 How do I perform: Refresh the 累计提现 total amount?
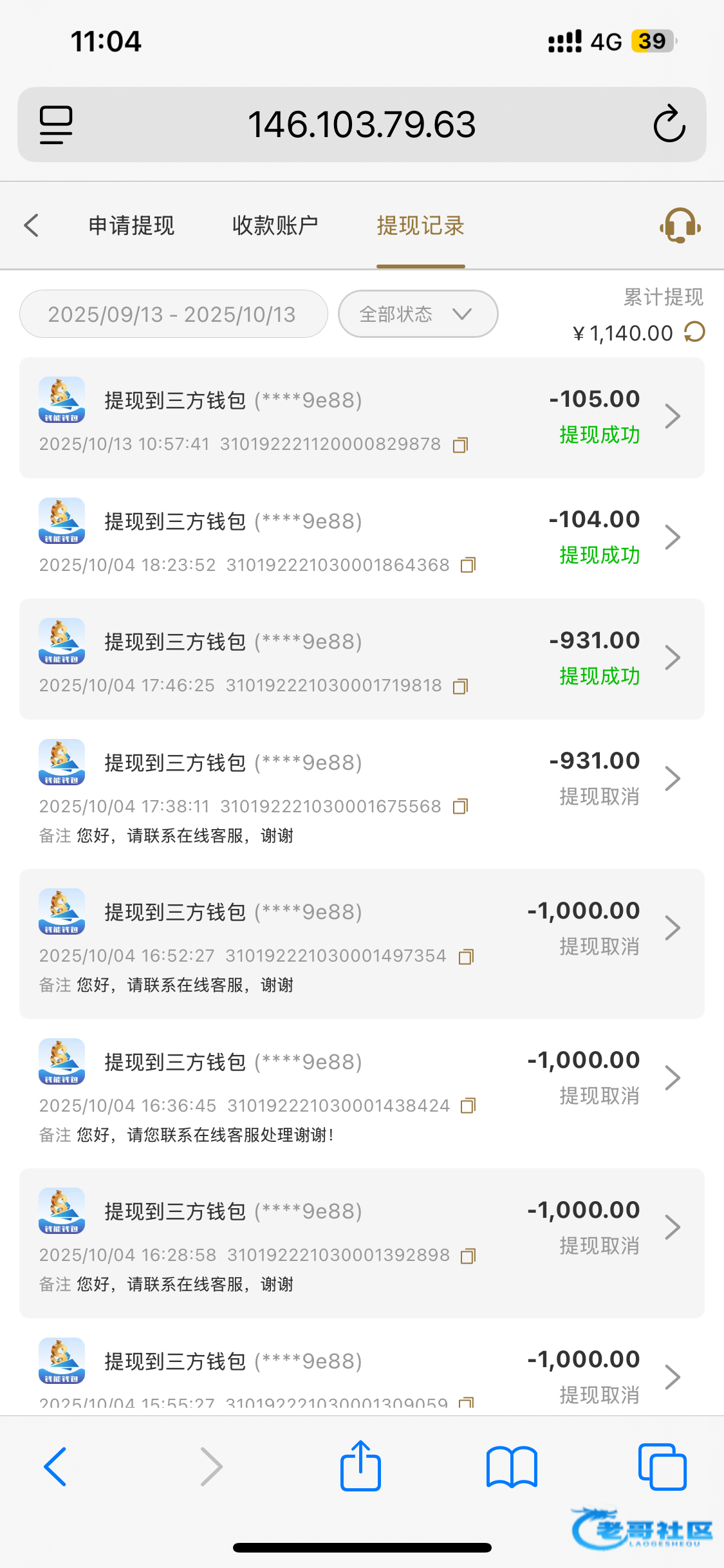pyautogui.click(x=695, y=332)
